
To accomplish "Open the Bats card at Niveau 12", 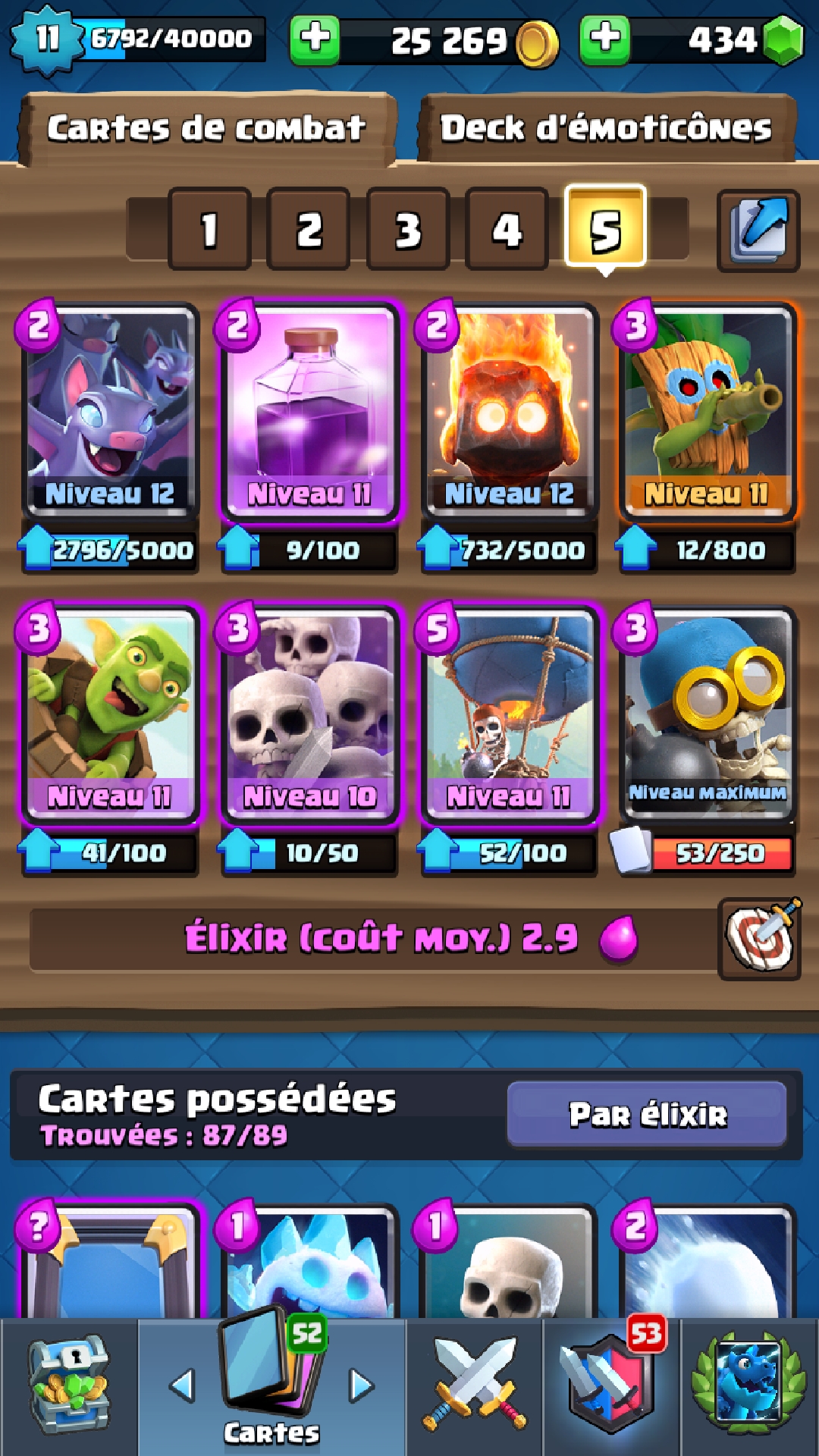I will coord(110,409).
